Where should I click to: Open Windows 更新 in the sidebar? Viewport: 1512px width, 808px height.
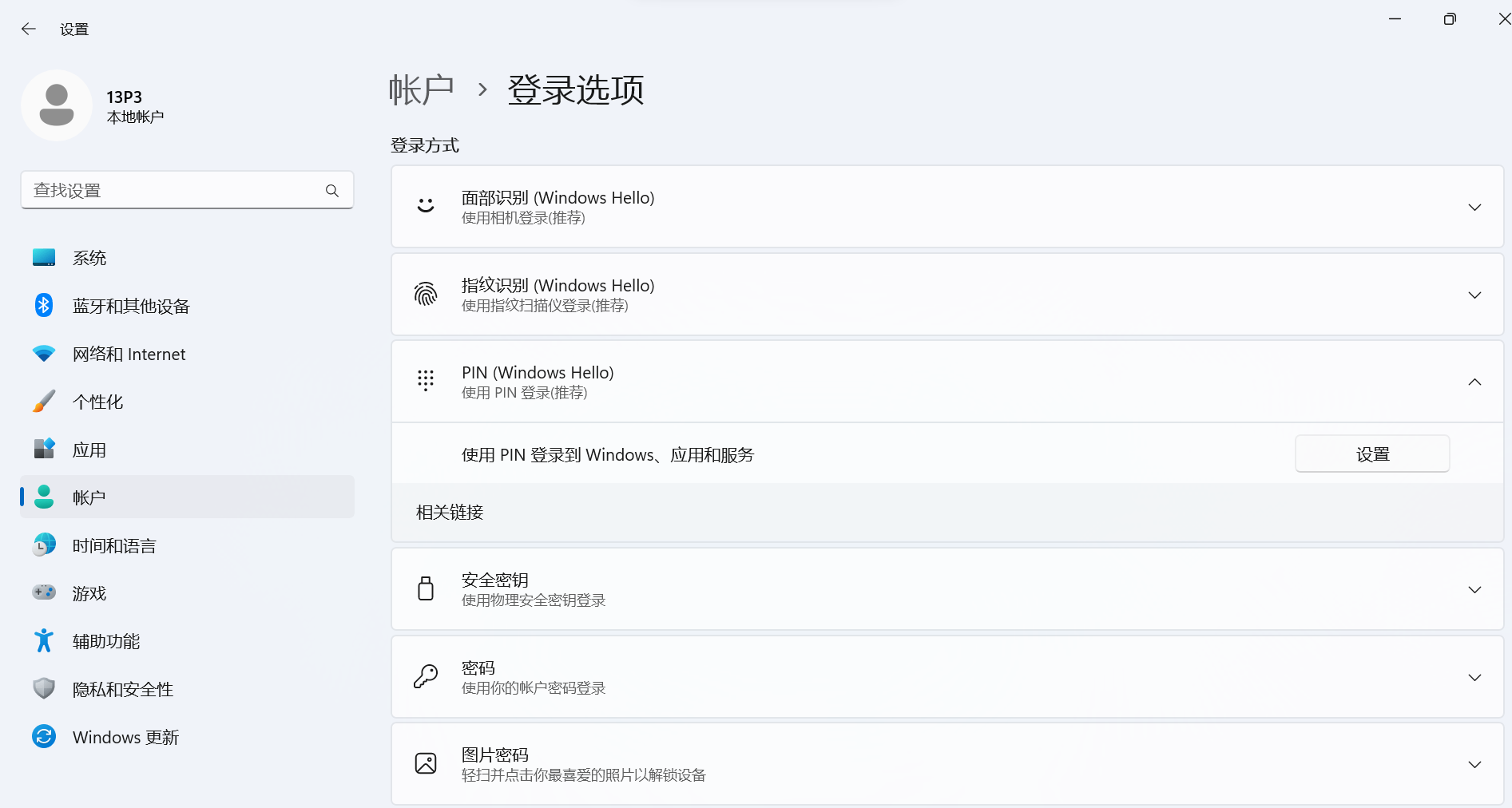click(x=125, y=737)
